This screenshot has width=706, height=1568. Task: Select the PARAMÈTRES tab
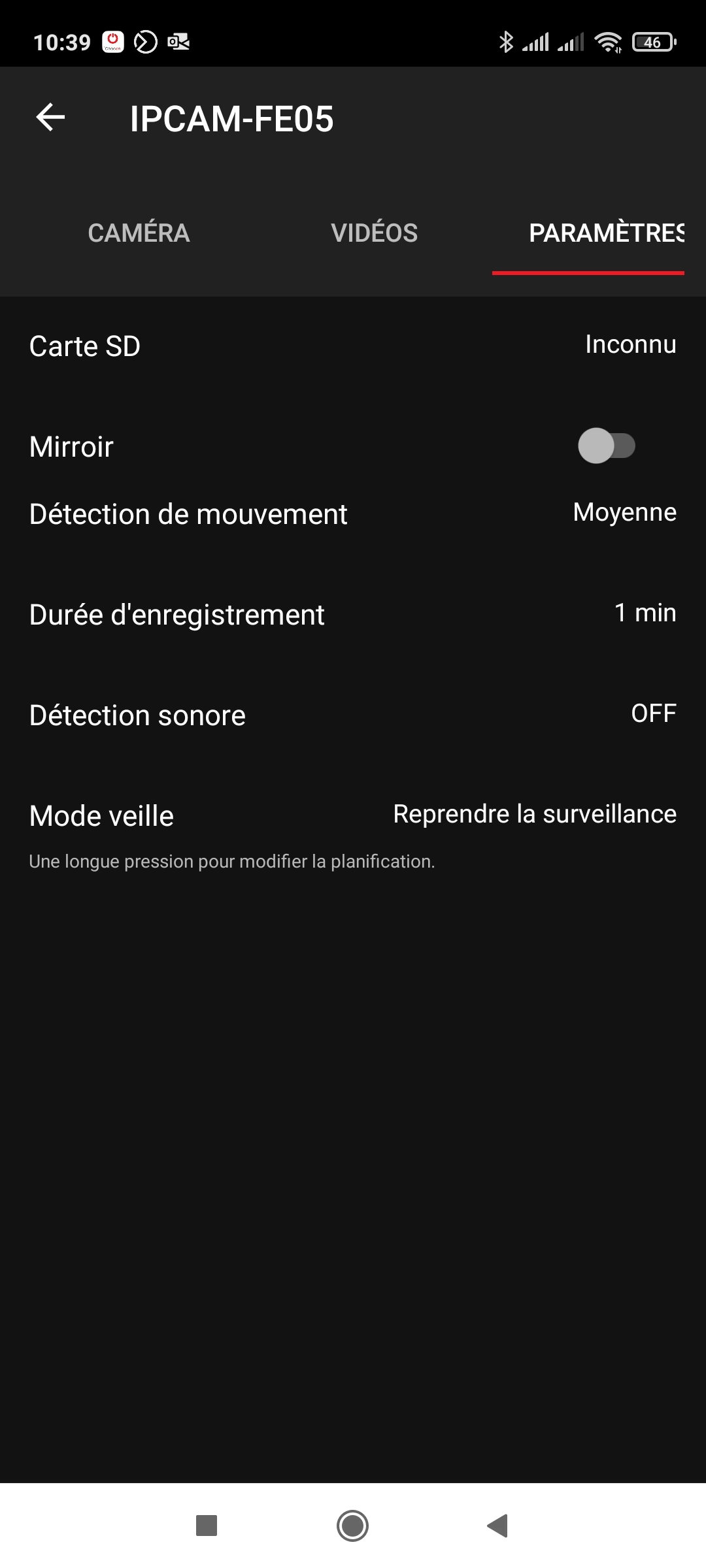click(x=588, y=233)
